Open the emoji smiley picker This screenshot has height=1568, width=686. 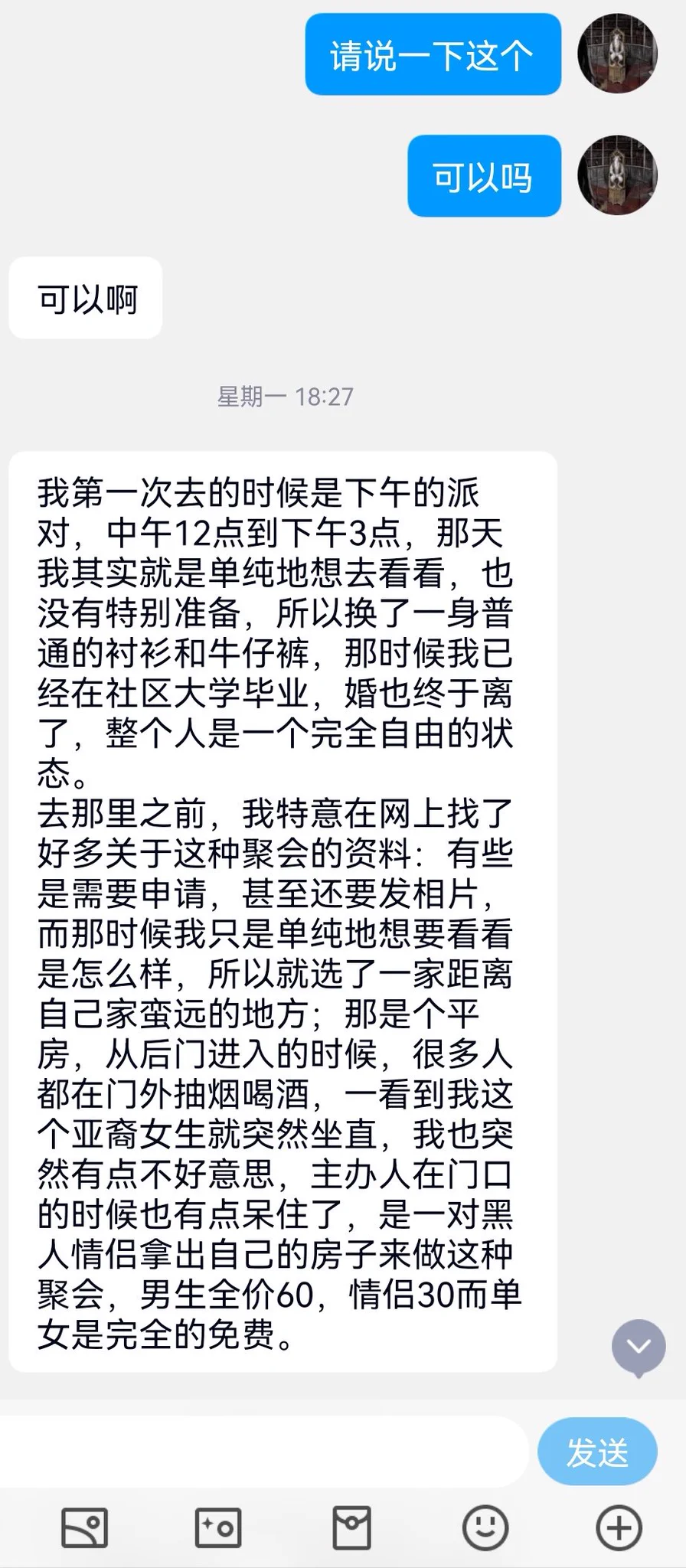click(x=485, y=1529)
